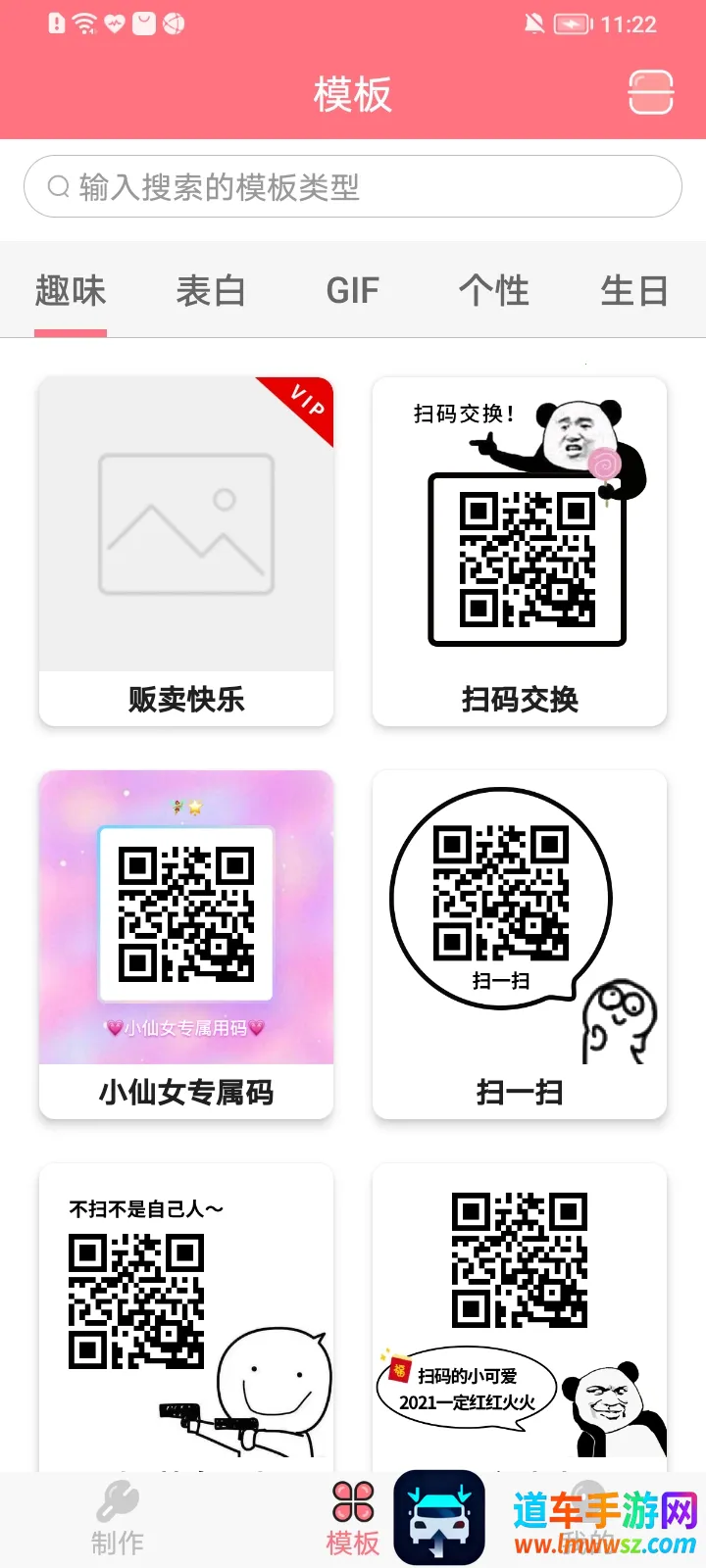Select the 小仙女专属码 template

click(x=186, y=944)
